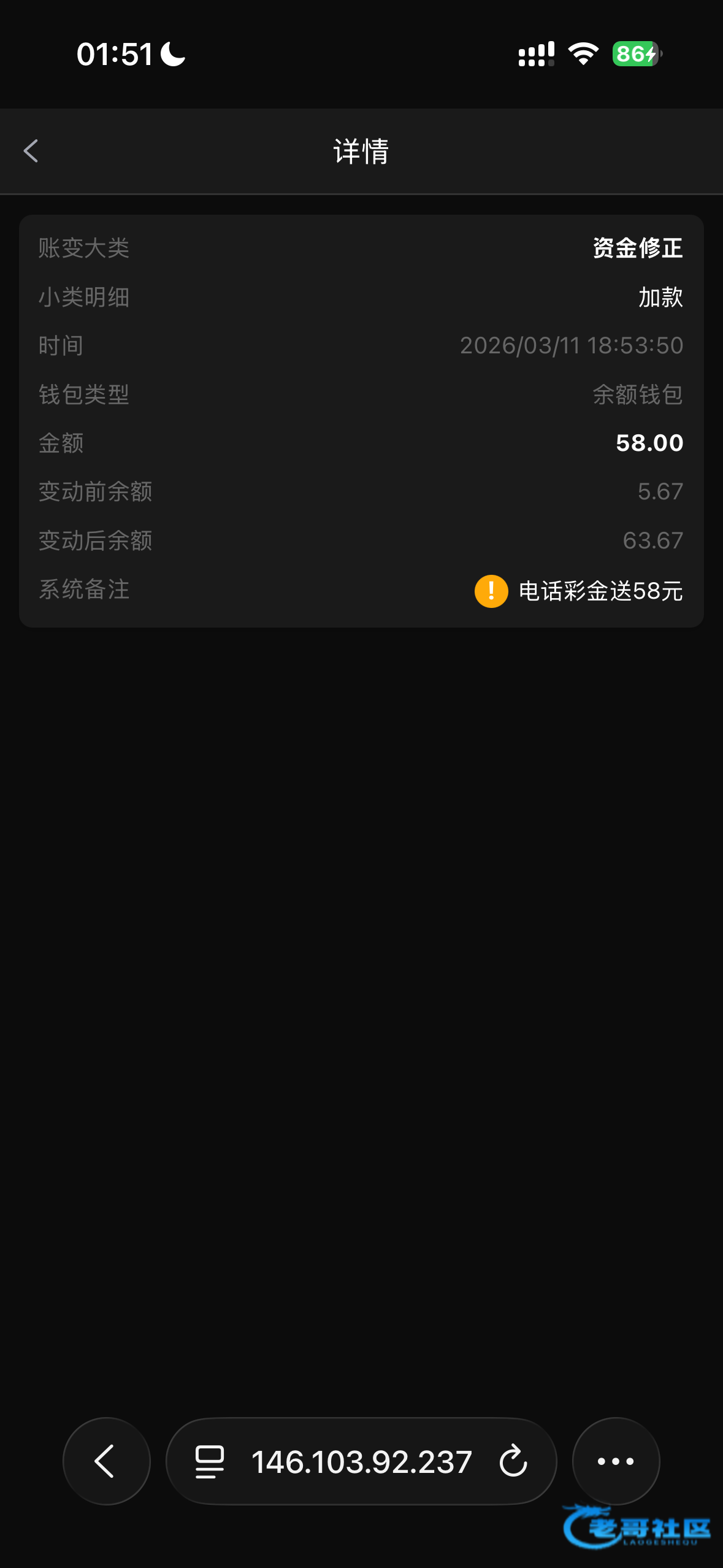Image resolution: width=723 pixels, height=1568 pixels.
Task: Open the address bar showing 146.103.92.237
Action: point(361,1462)
